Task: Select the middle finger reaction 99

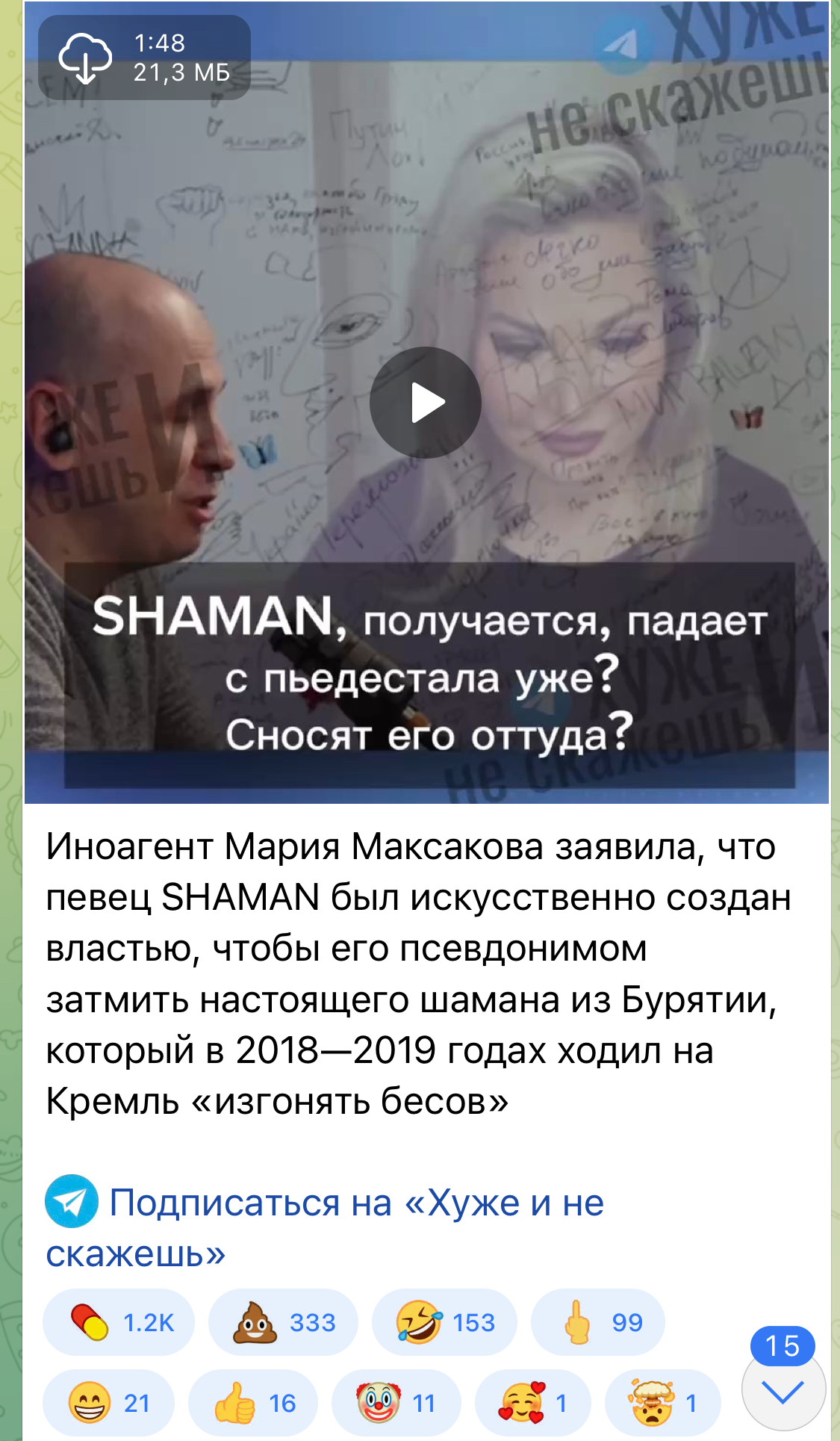Action: pos(597,1322)
